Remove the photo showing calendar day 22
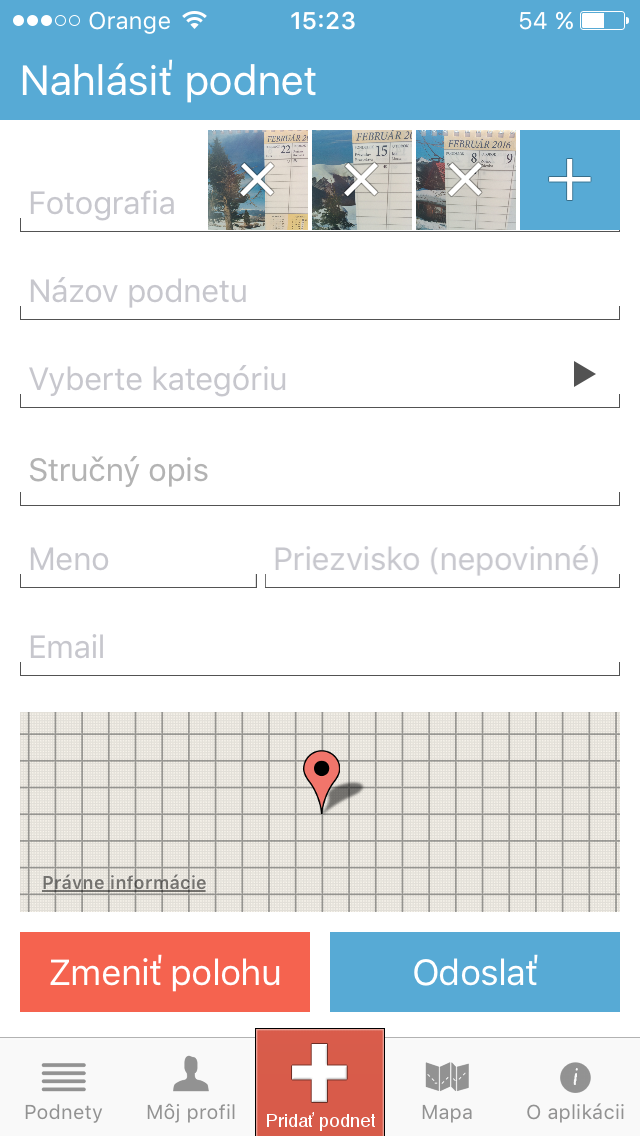This screenshot has height=1136, width=640. [257, 180]
